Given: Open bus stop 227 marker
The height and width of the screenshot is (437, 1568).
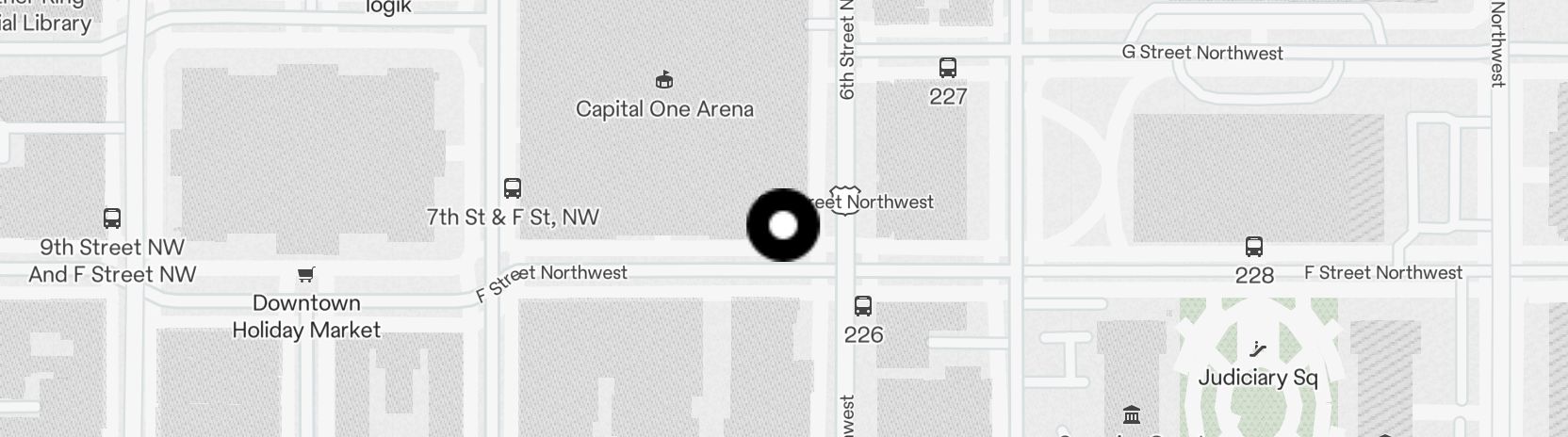Looking at the screenshot, I should (947, 68).
